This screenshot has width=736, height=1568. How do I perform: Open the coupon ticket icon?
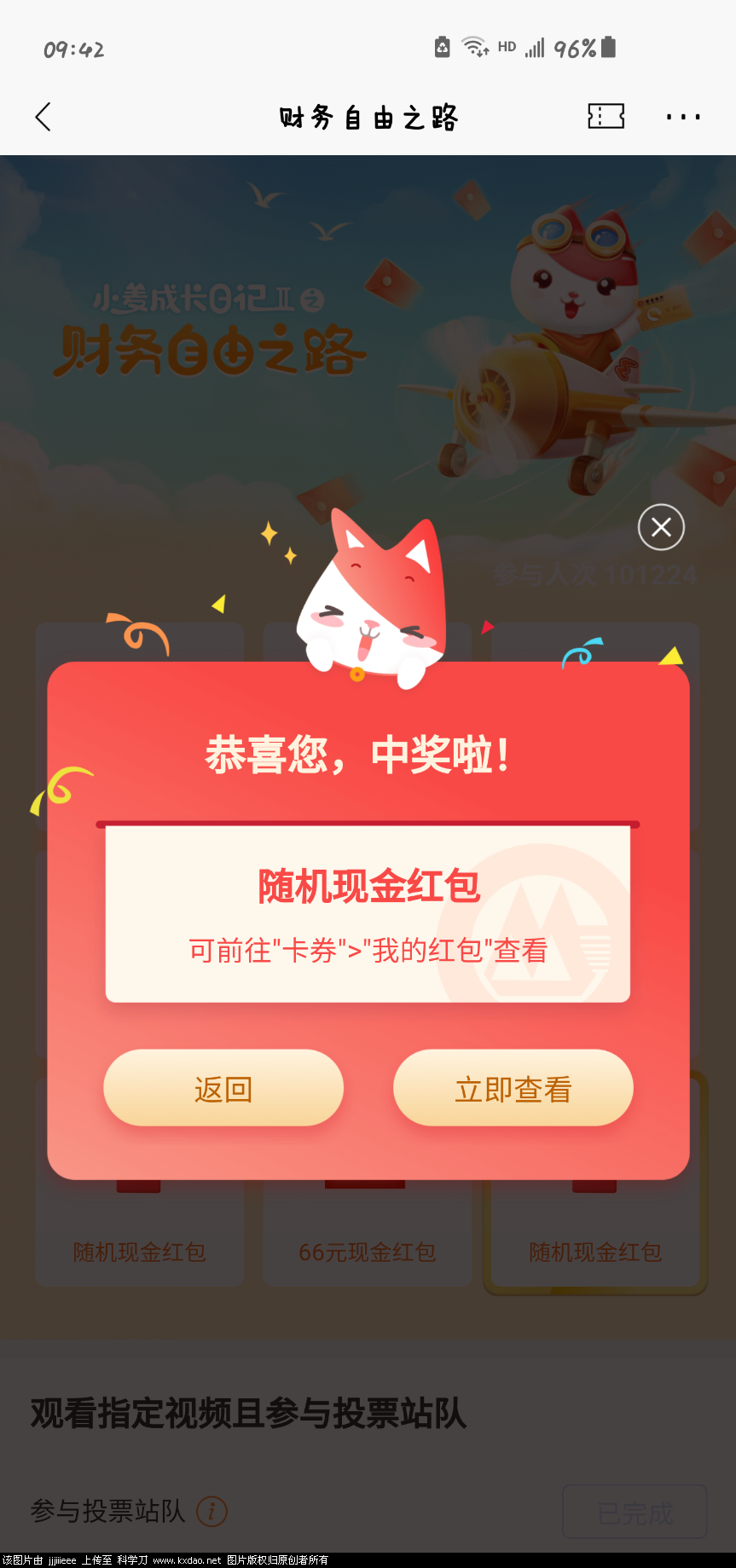606,117
